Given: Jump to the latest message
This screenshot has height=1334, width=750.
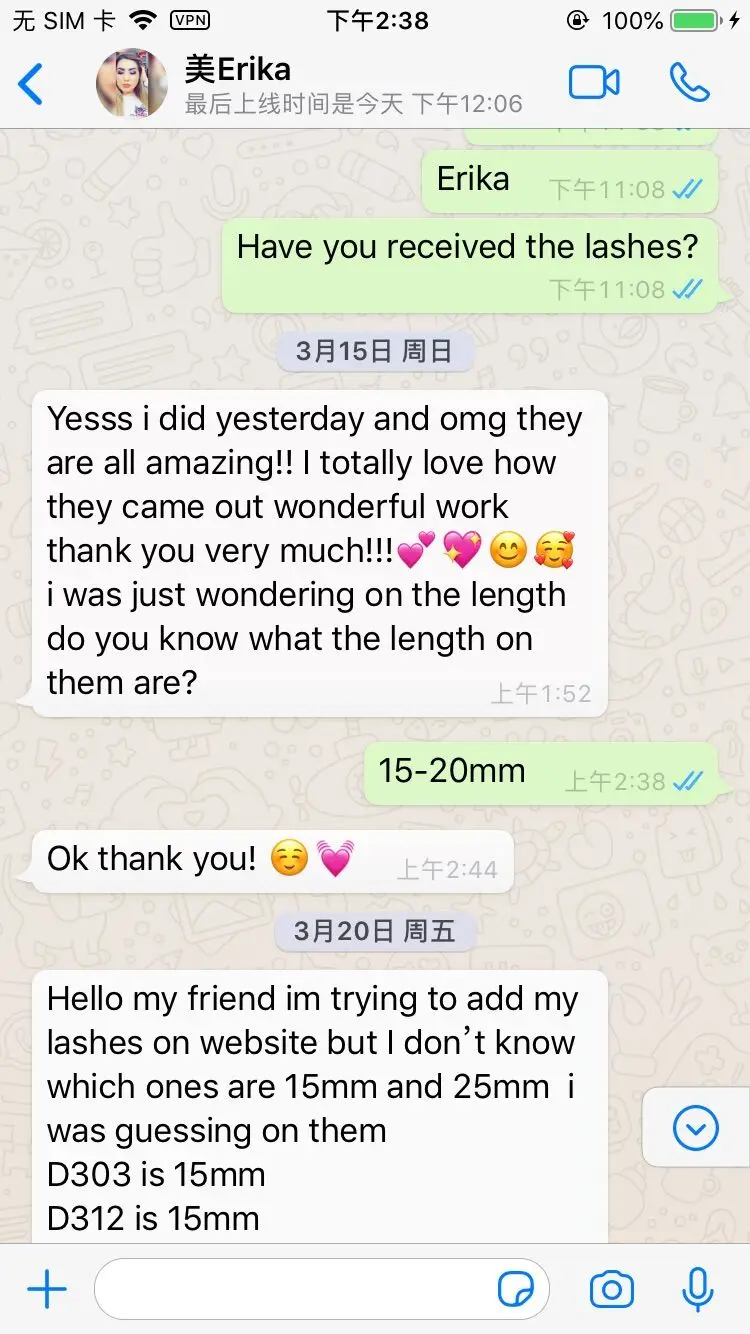Looking at the screenshot, I should 696,1129.
